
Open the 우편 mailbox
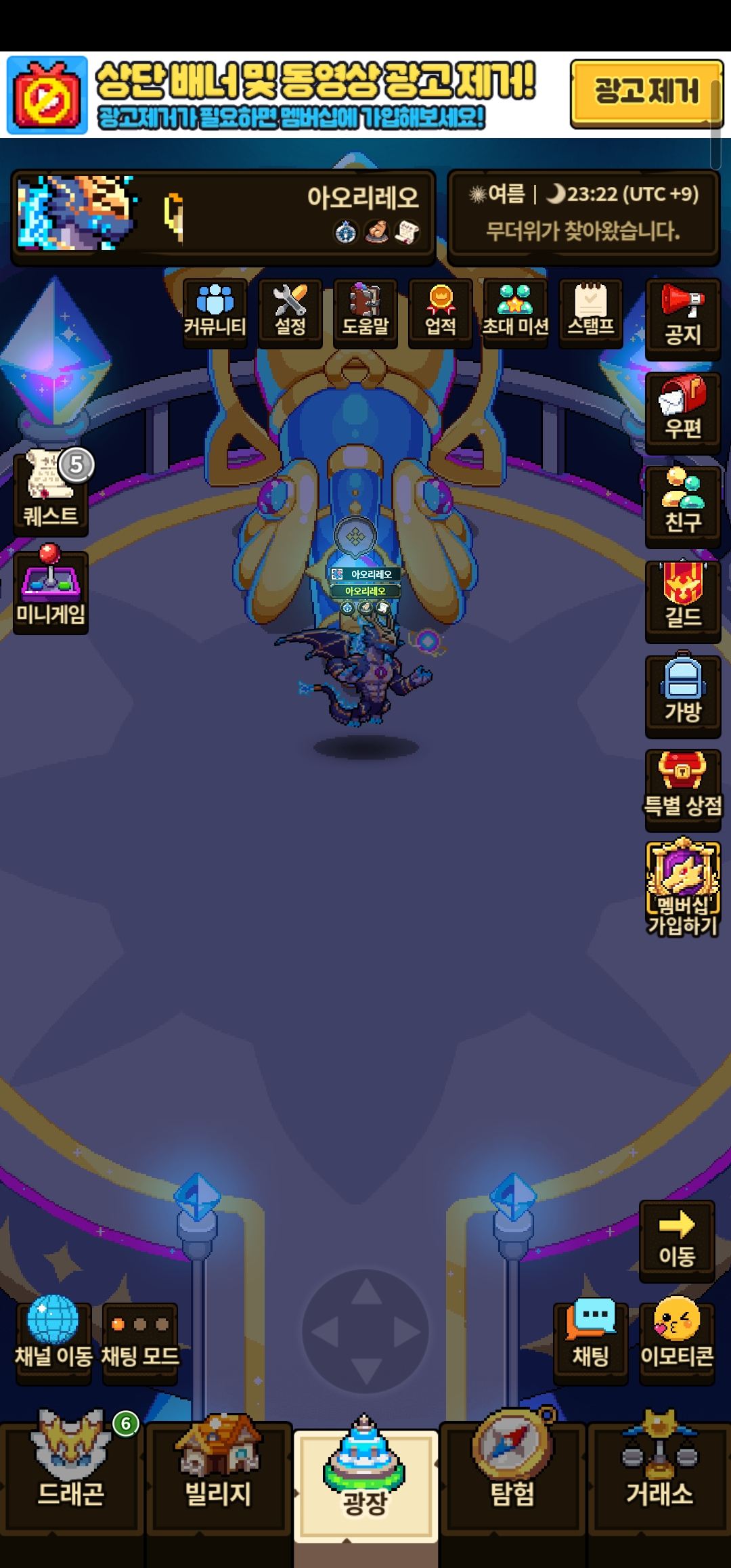[682, 412]
